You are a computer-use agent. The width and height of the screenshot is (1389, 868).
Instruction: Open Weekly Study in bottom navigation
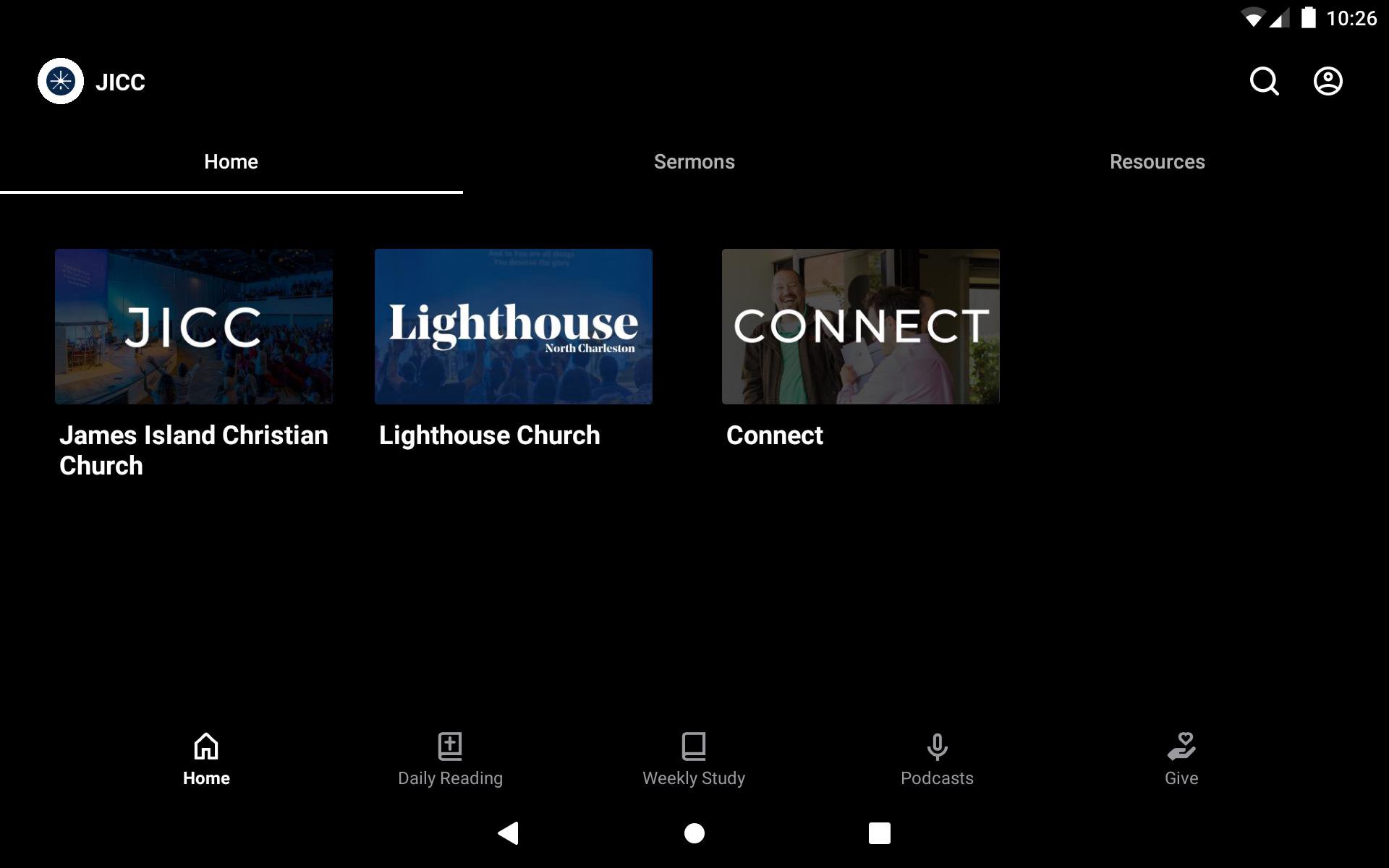tap(694, 758)
